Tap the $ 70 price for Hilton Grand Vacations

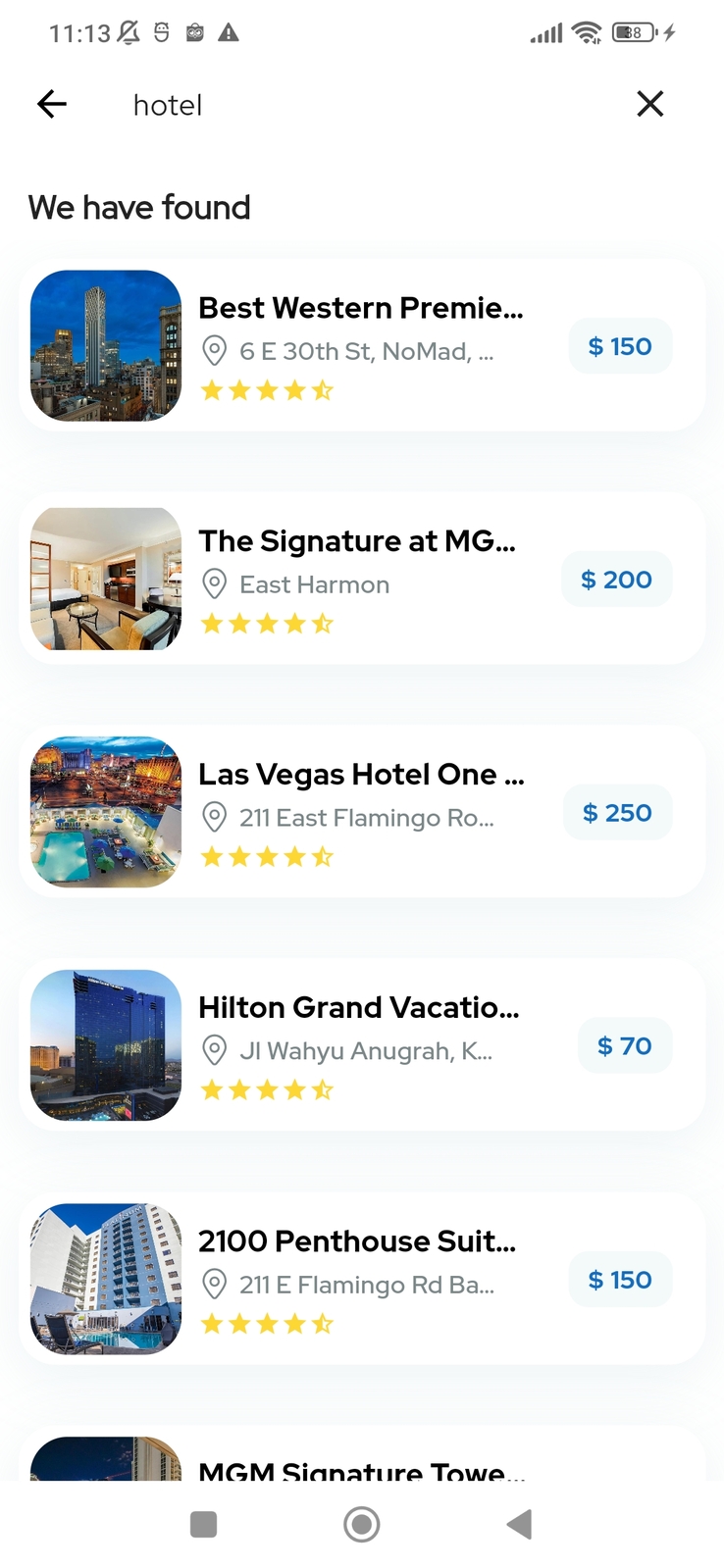625,1045
